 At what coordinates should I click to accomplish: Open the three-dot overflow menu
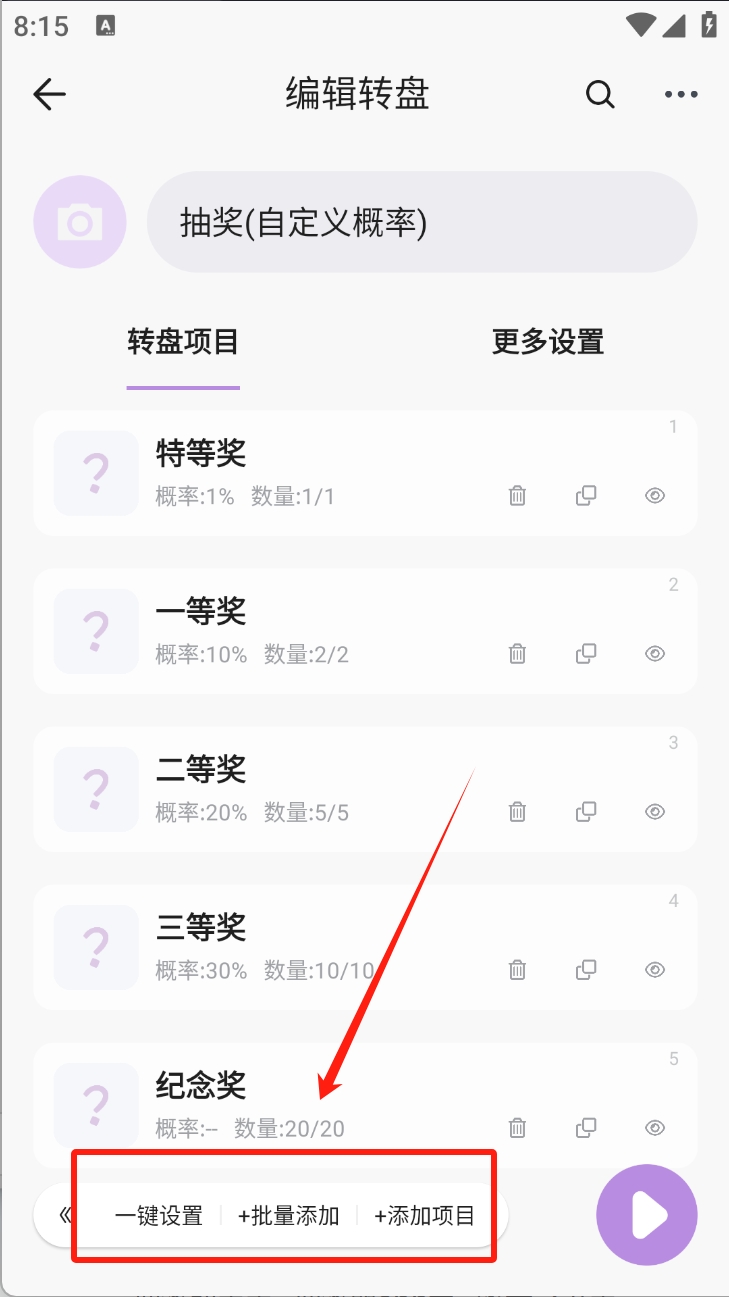pyautogui.click(x=681, y=95)
